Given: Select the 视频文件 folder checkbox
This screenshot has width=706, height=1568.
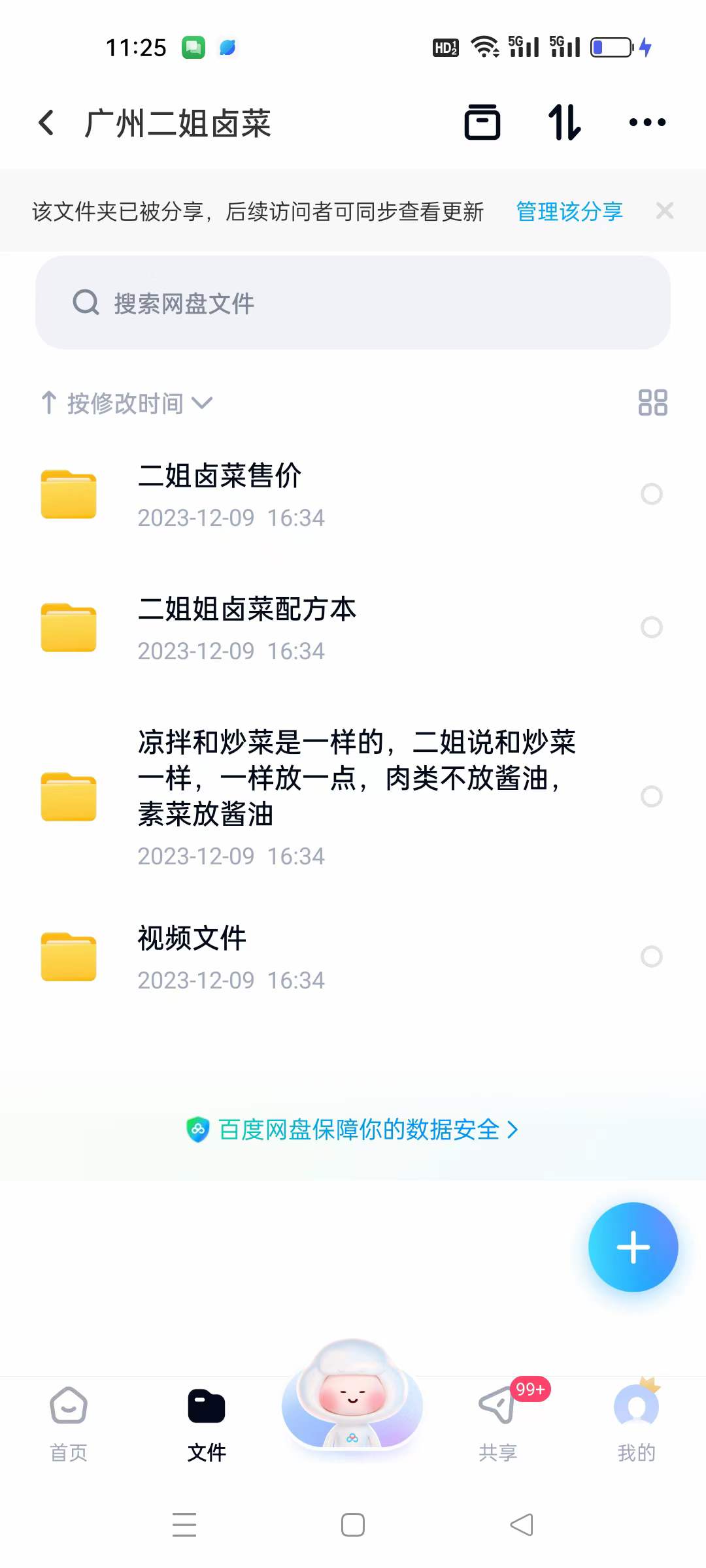Looking at the screenshot, I should point(652,956).
